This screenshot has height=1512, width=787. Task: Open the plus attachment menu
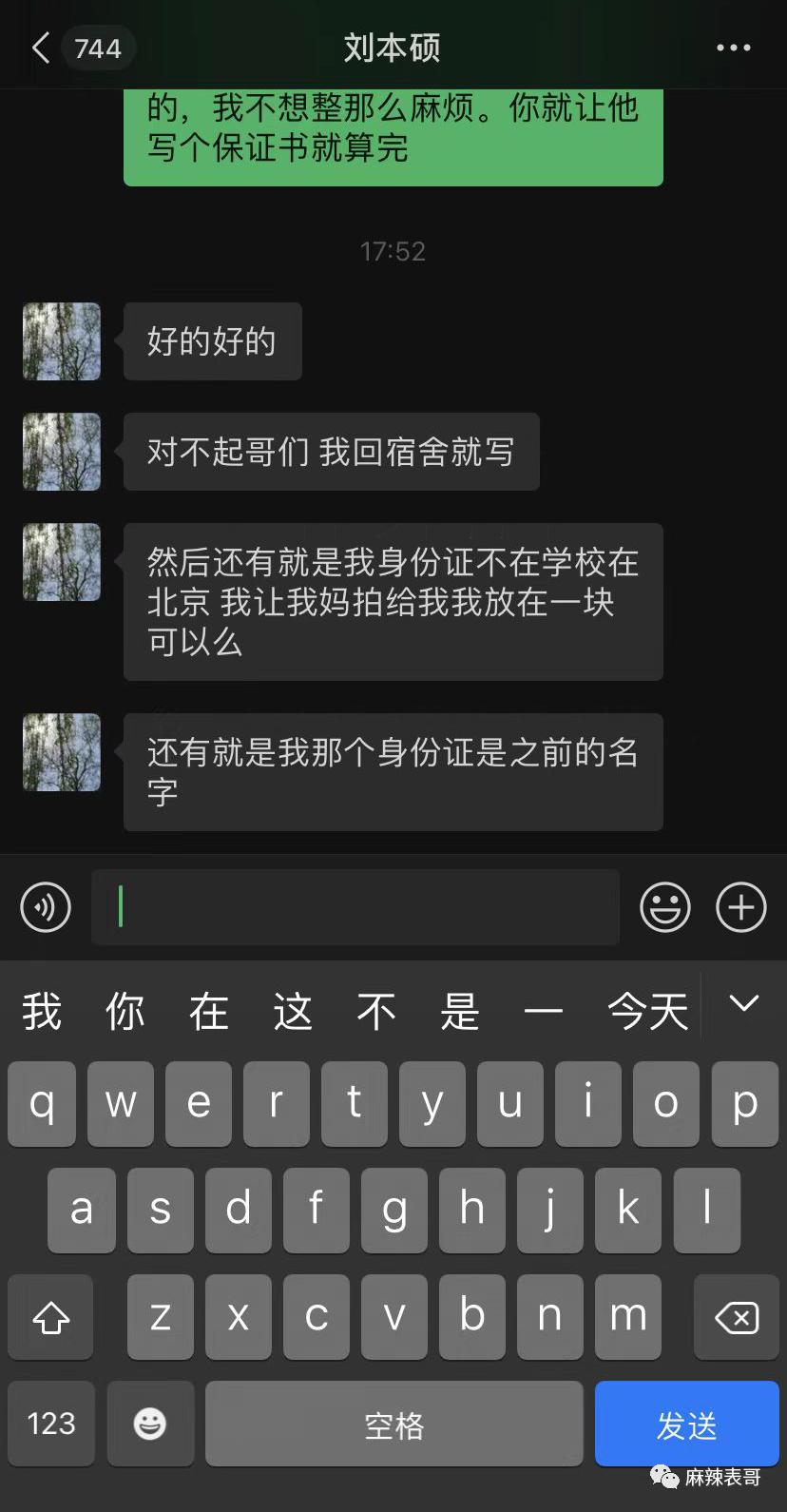point(740,906)
